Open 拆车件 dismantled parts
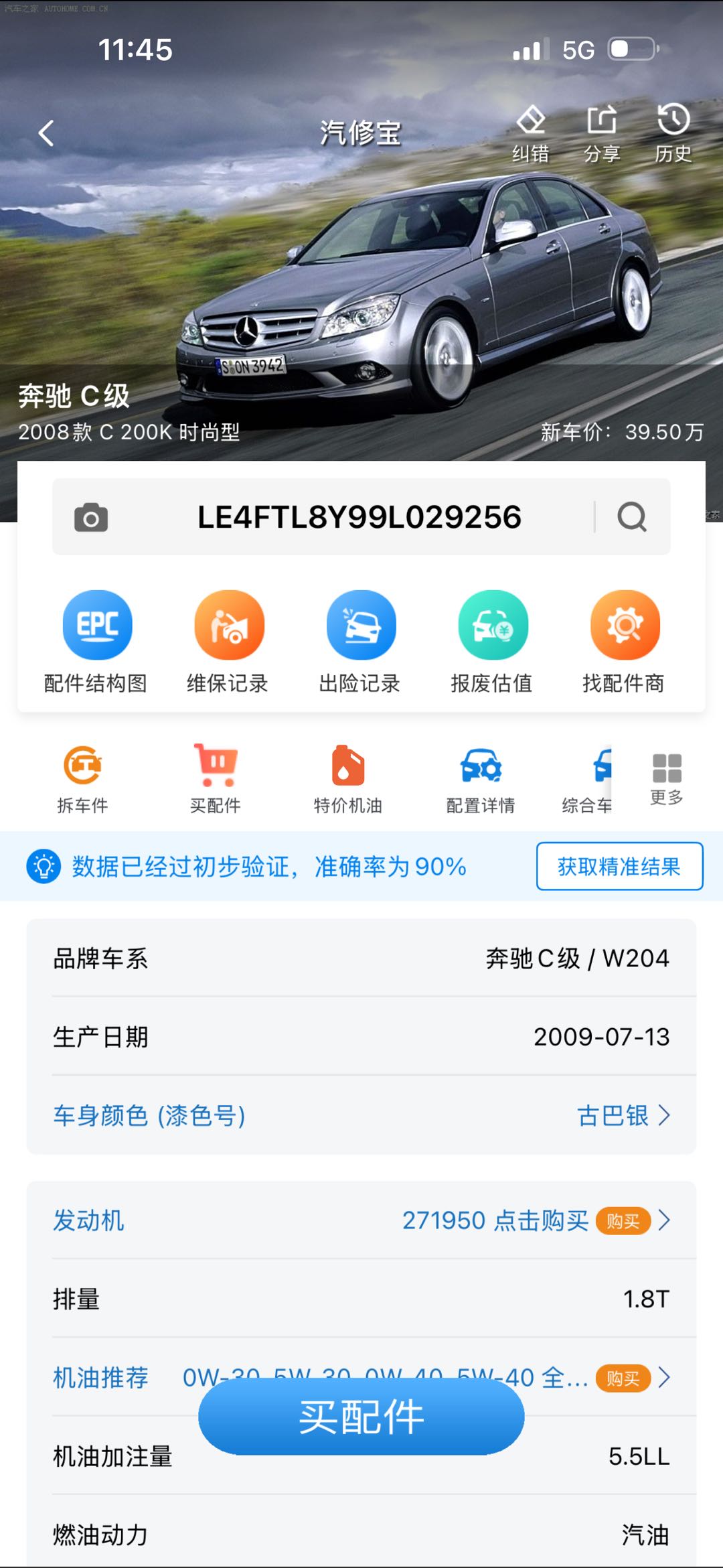 (82, 778)
